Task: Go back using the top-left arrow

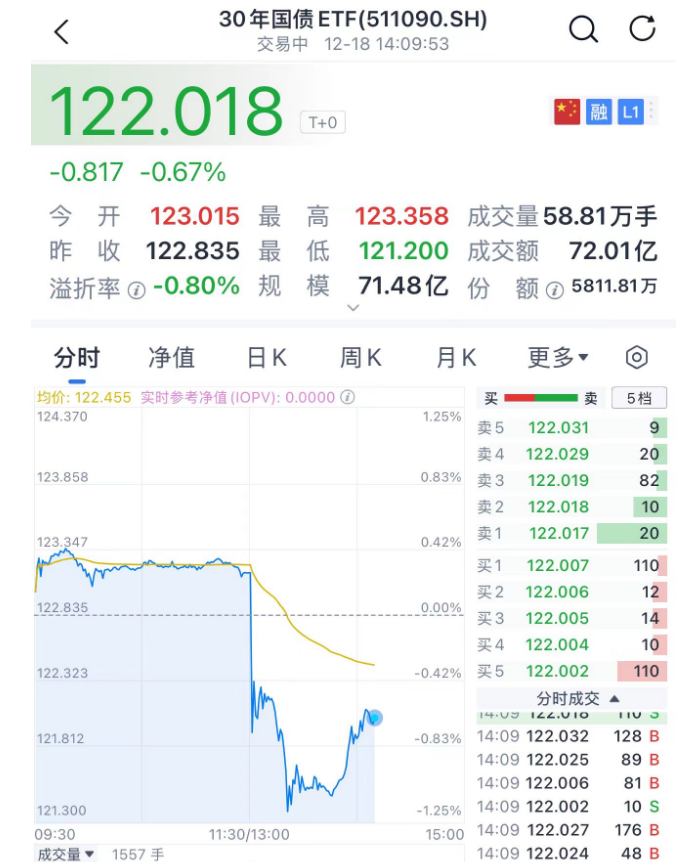Action: (x=62, y=31)
